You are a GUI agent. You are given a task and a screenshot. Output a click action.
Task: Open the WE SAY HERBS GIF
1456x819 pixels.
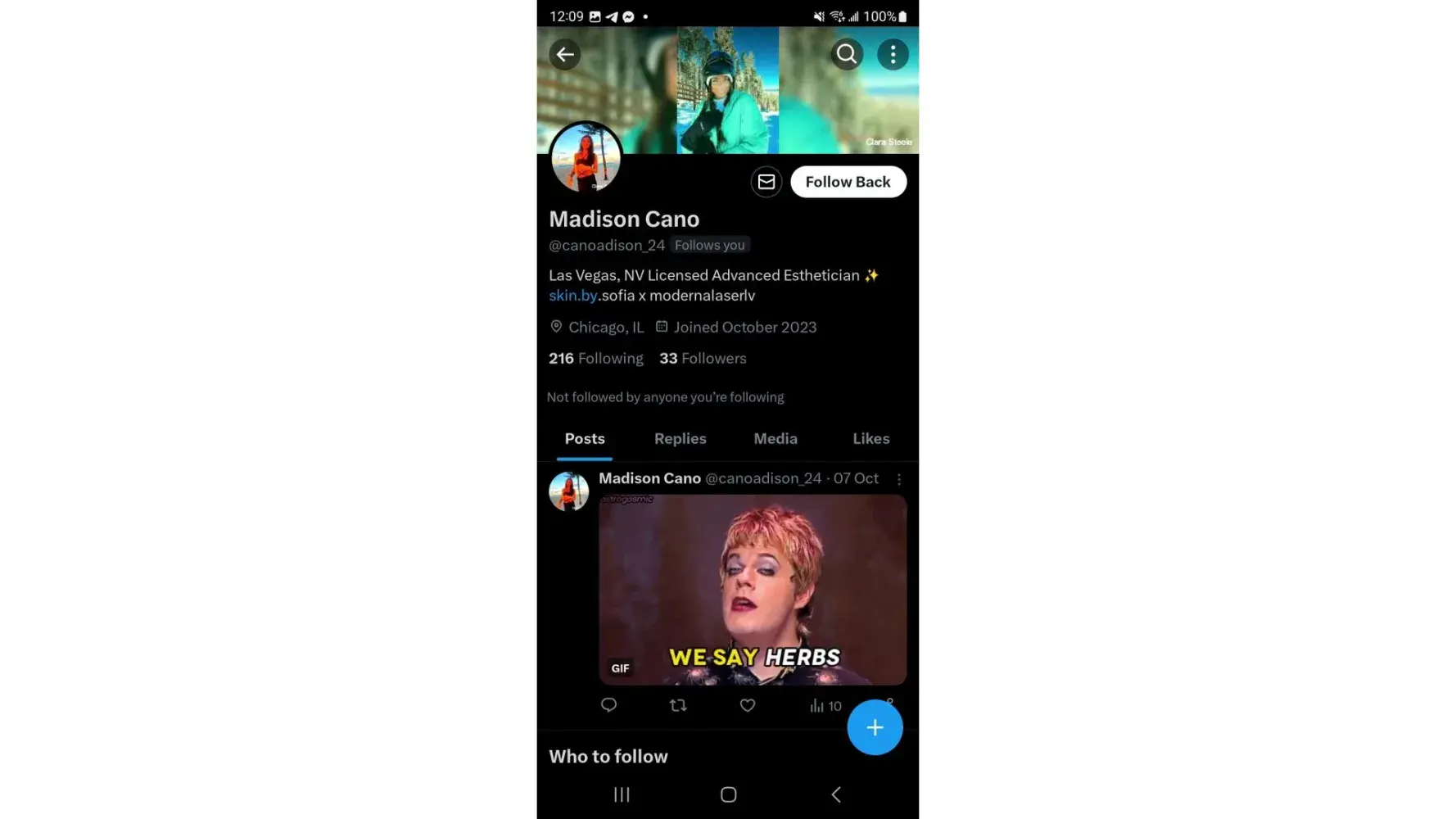(x=752, y=590)
